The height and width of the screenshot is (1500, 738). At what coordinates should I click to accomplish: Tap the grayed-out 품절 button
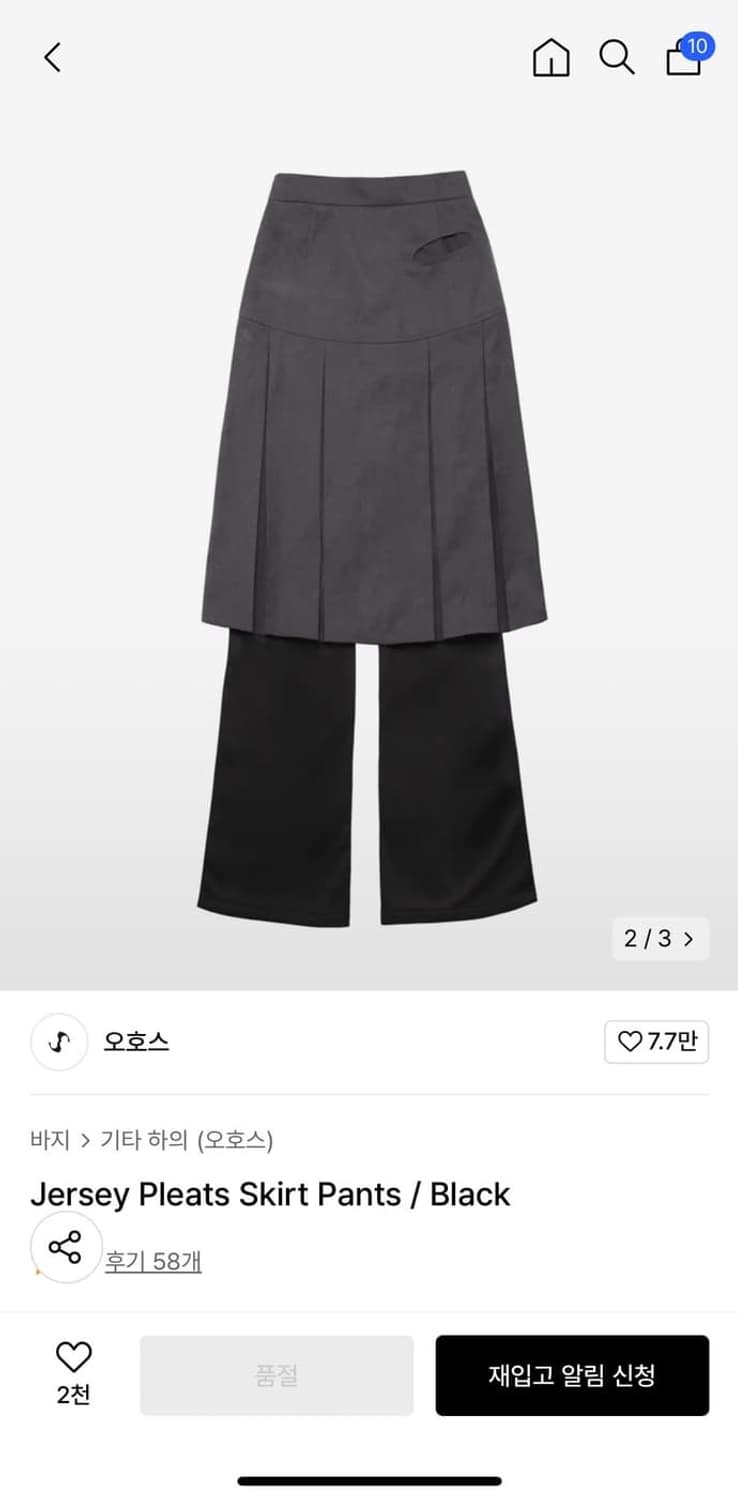[276, 1375]
